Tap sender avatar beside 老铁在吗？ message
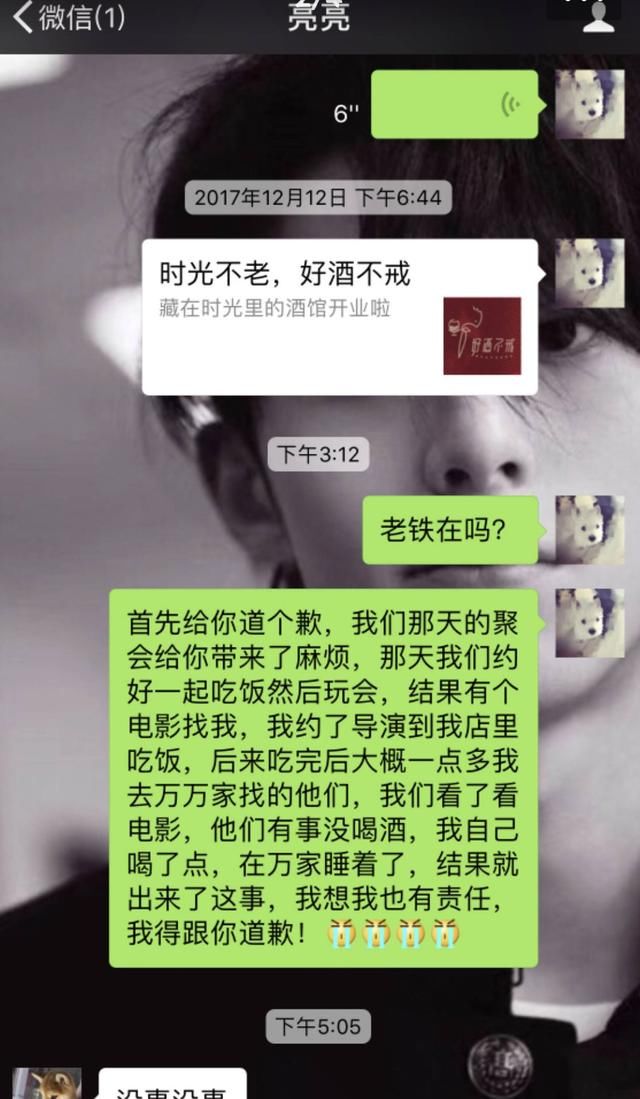640x1099 pixels. point(589,530)
